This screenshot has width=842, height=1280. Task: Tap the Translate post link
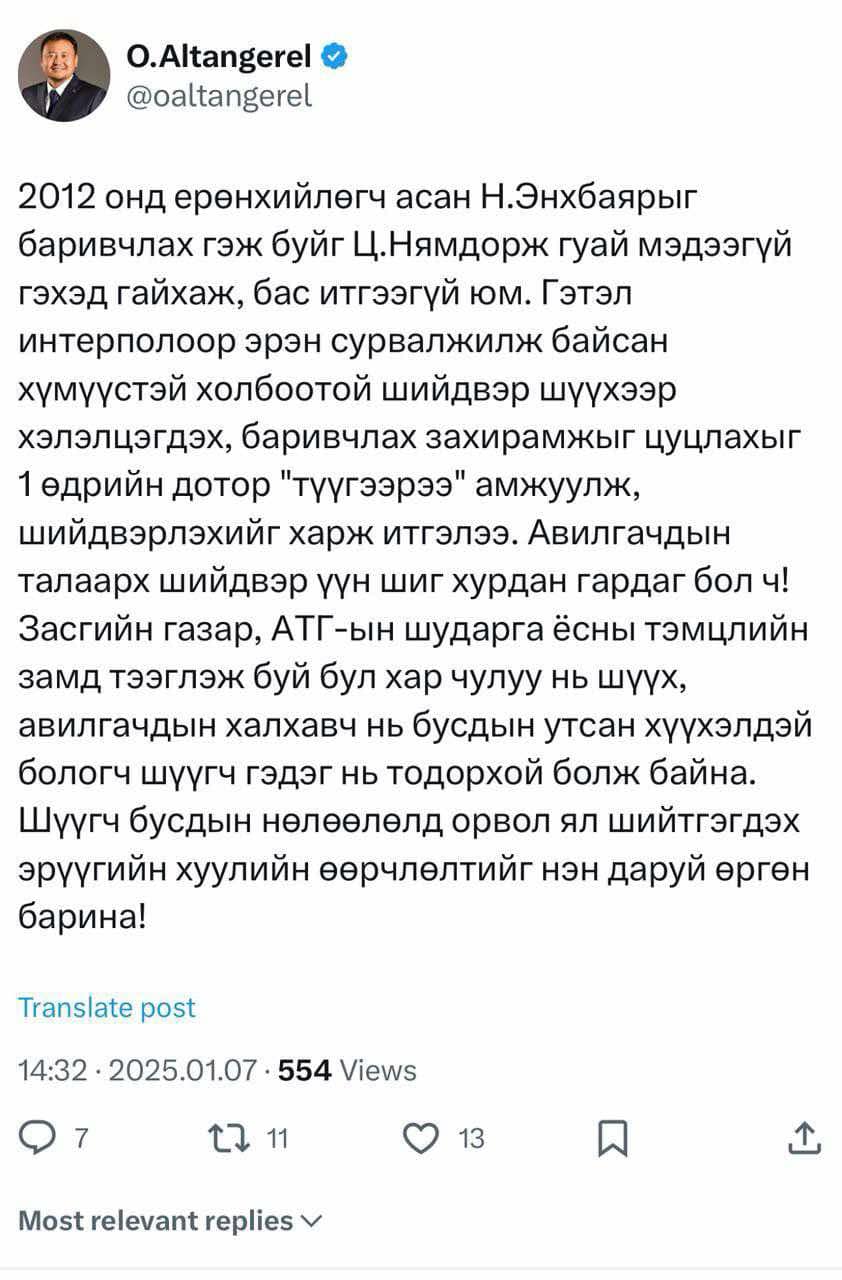point(107,1008)
